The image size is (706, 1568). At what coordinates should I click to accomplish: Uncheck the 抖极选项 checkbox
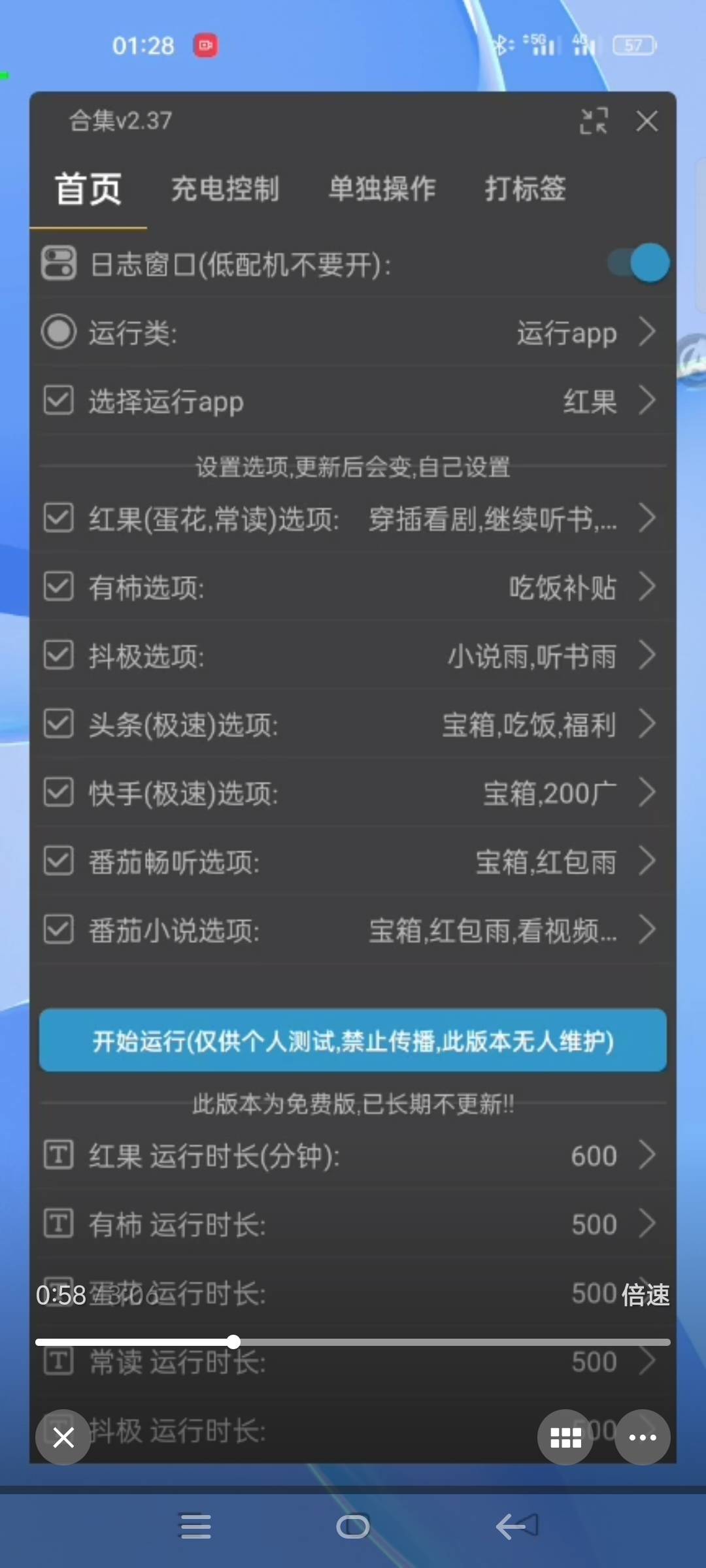(58, 655)
